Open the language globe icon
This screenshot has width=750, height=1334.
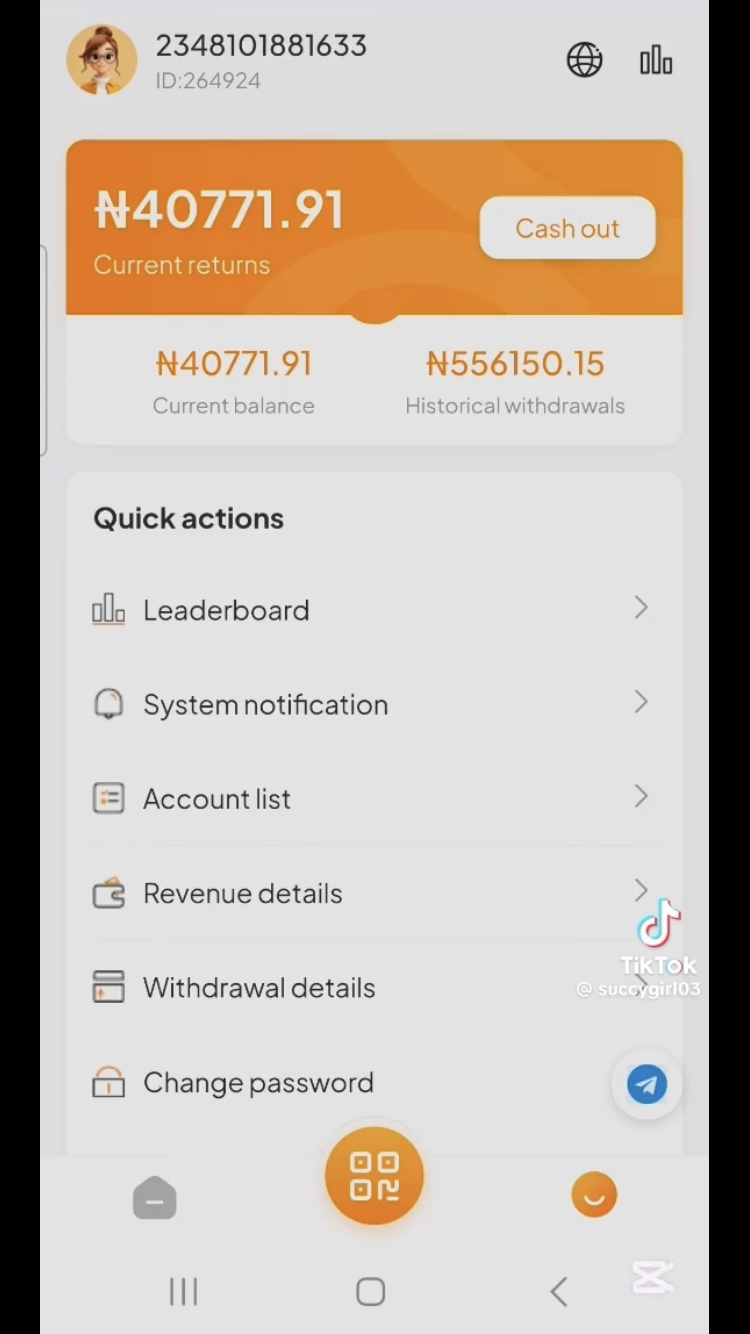585,61
